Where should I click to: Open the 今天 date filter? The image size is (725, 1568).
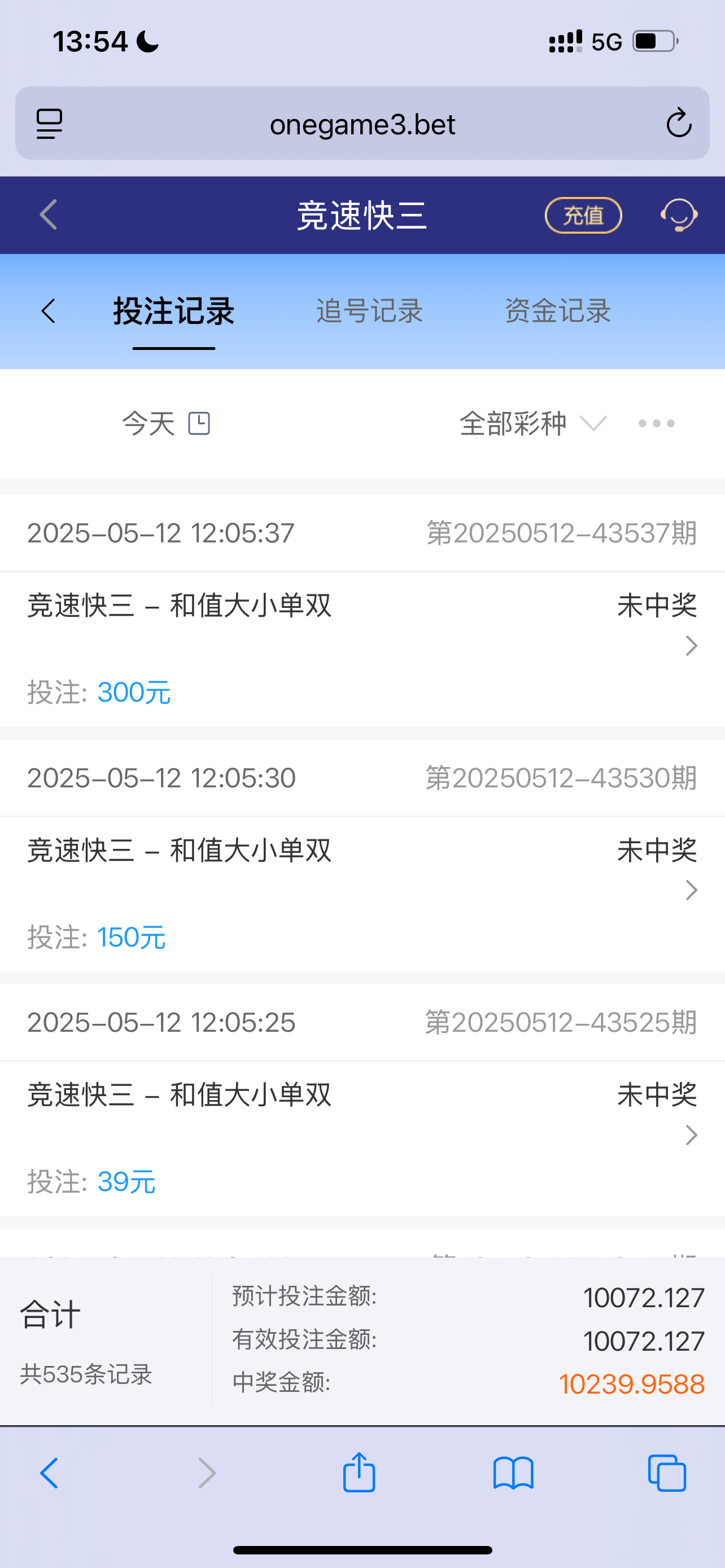point(165,423)
